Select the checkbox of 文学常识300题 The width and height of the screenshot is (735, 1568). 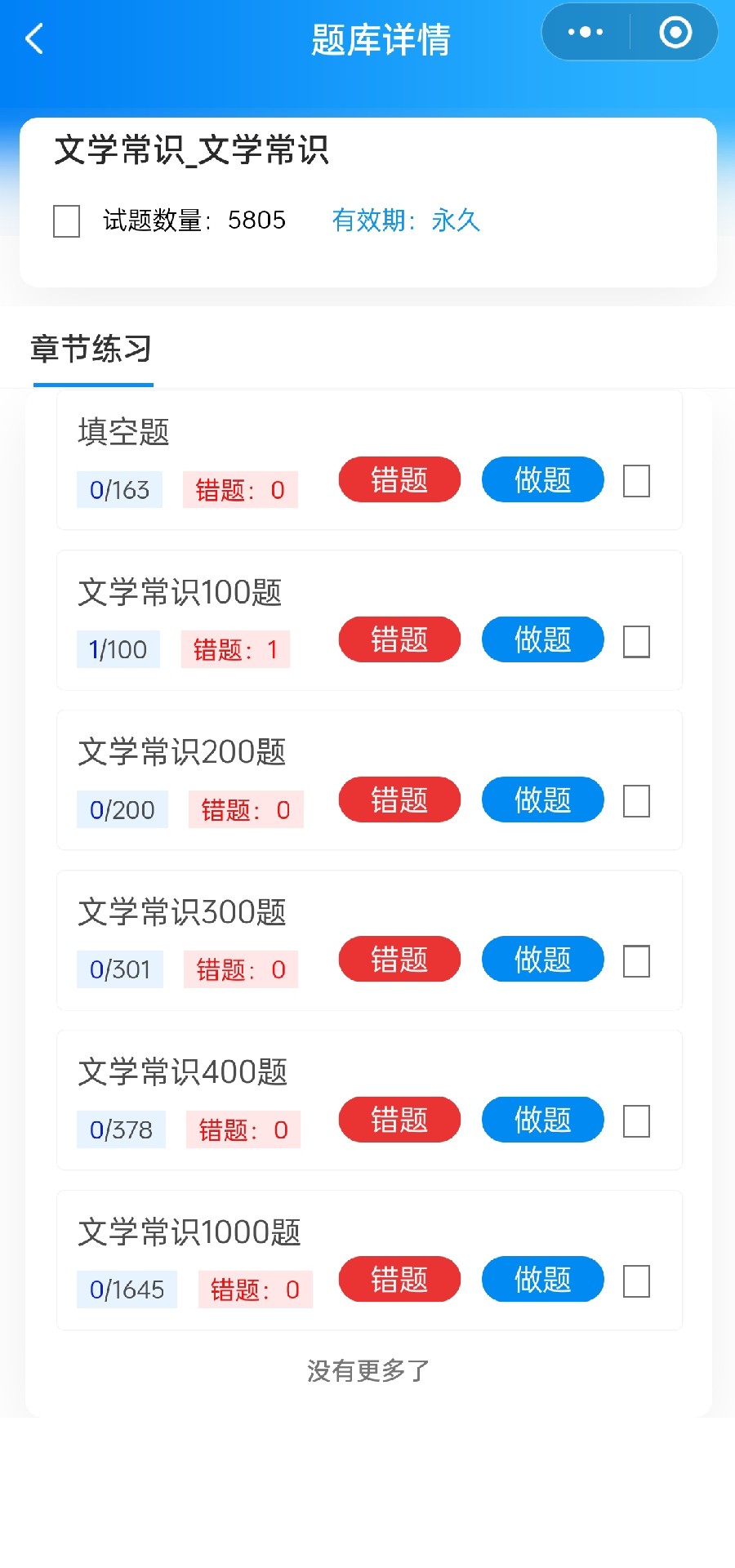(x=636, y=961)
